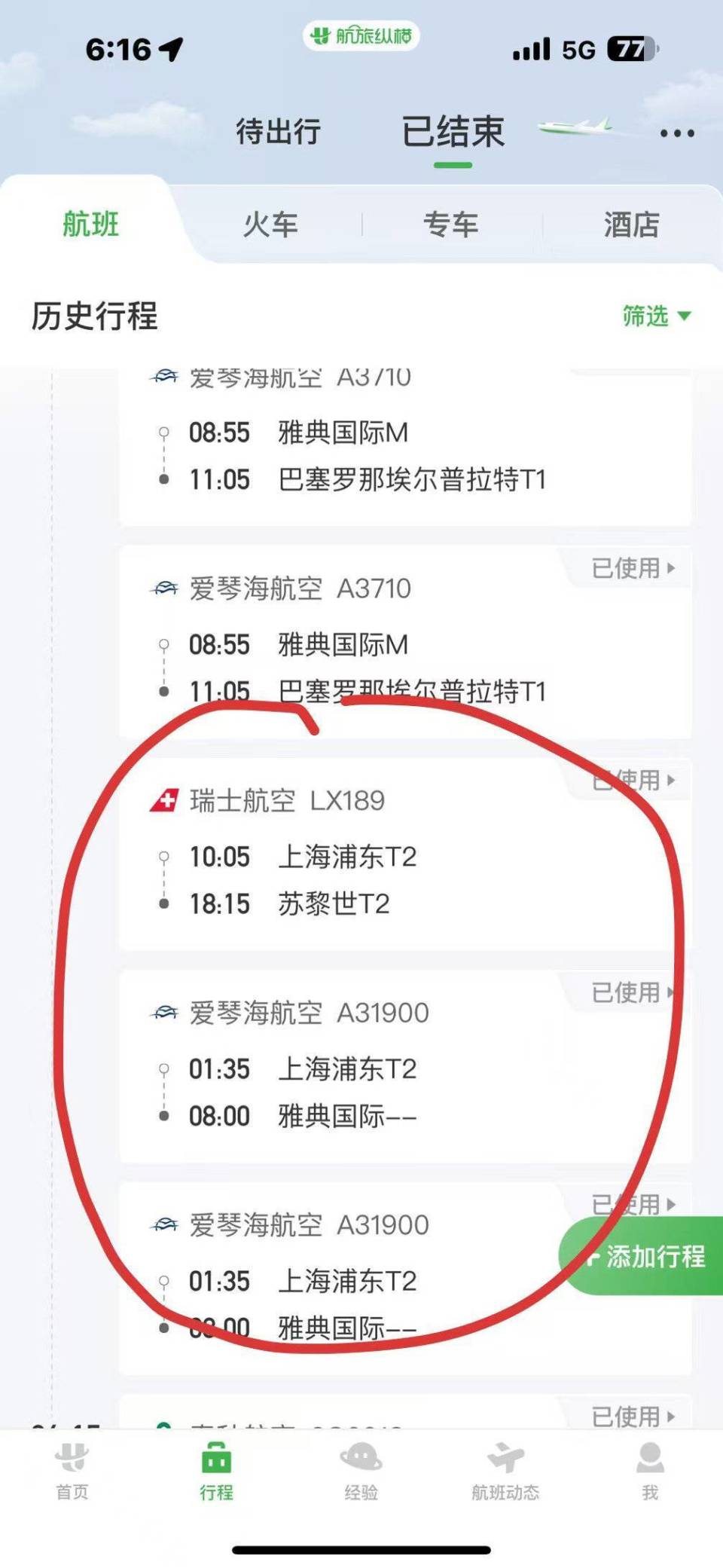Image resolution: width=723 pixels, height=1568 pixels.
Task: Expand 已使用 on the A31900 flight card
Action: (x=633, y=993)
